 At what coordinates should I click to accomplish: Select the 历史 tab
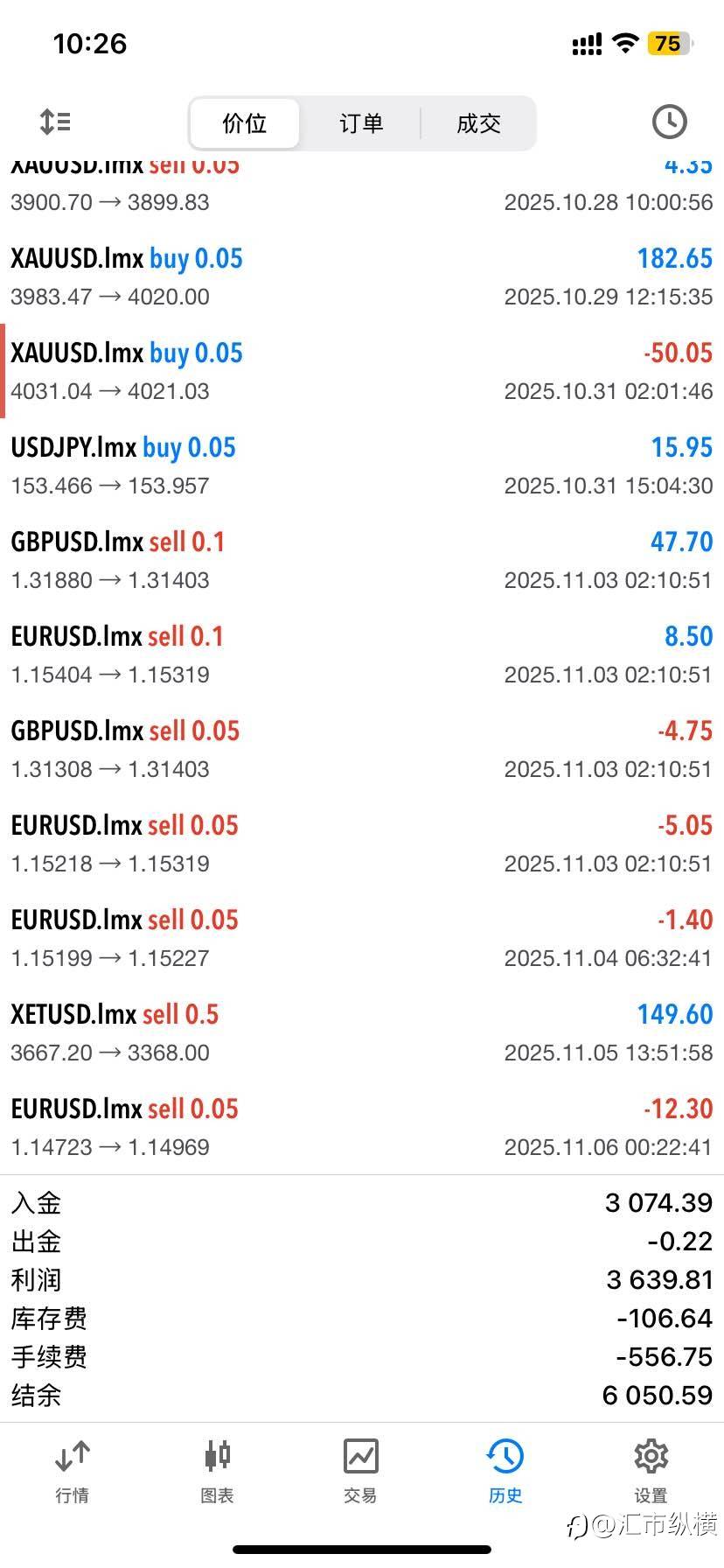[505, 1472]
